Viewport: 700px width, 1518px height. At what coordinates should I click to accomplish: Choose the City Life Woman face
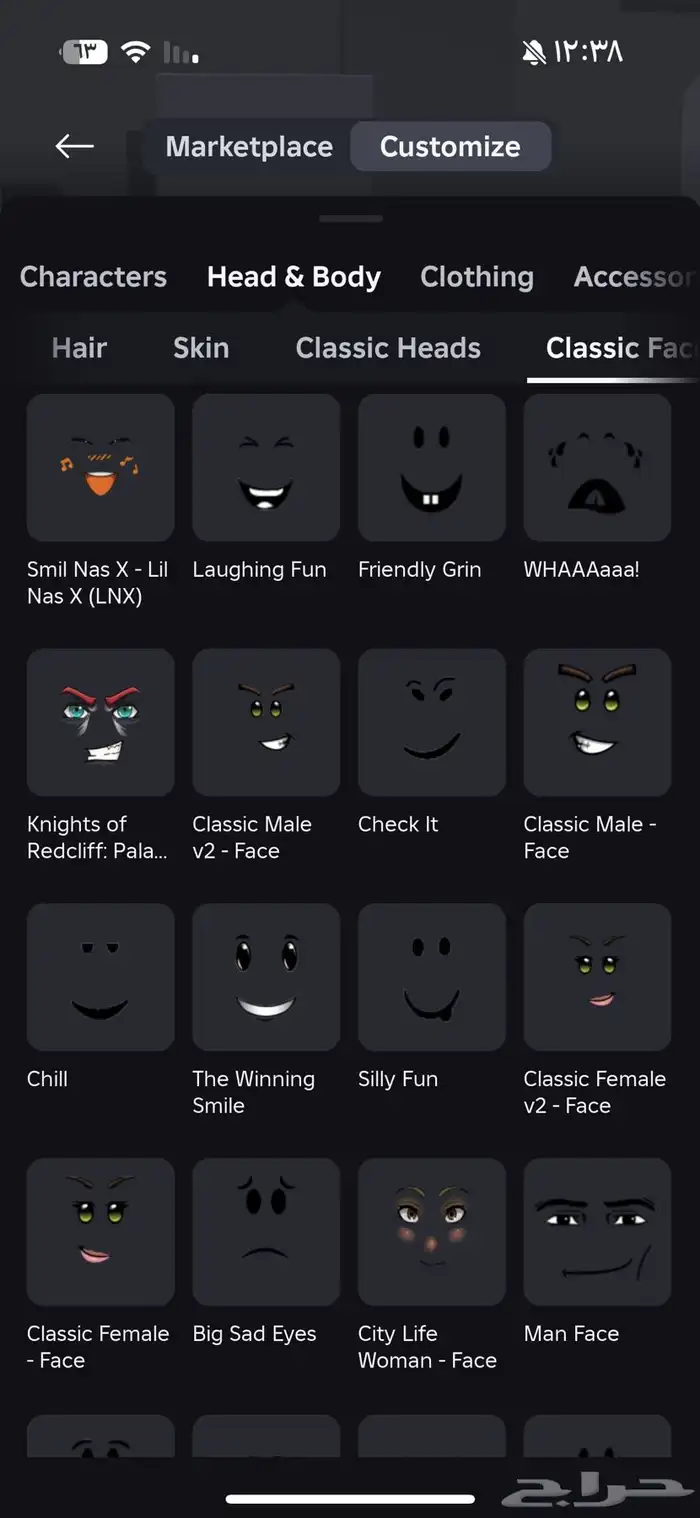pos(432,1232)
